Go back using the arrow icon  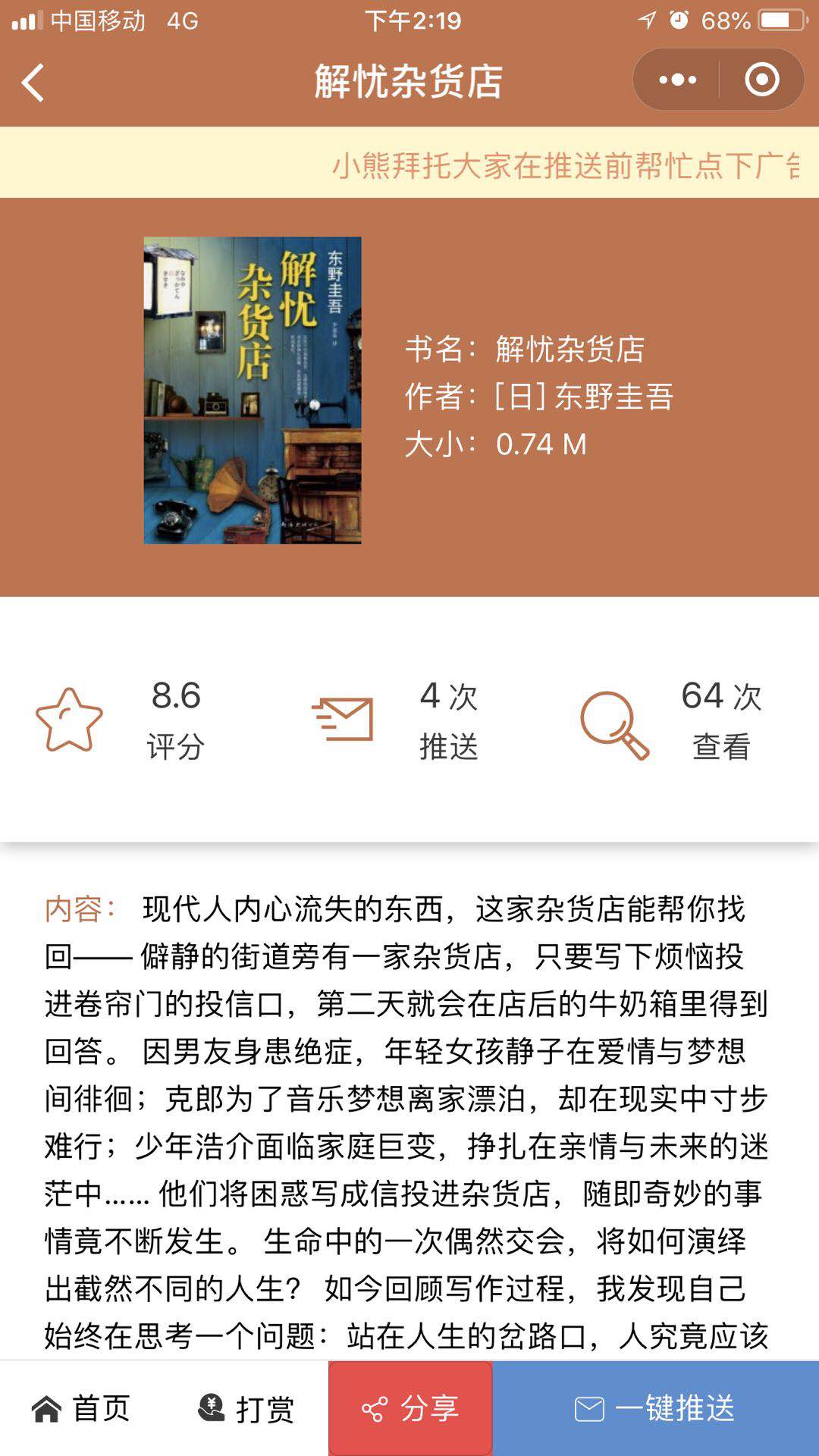[x=33, y=82]
